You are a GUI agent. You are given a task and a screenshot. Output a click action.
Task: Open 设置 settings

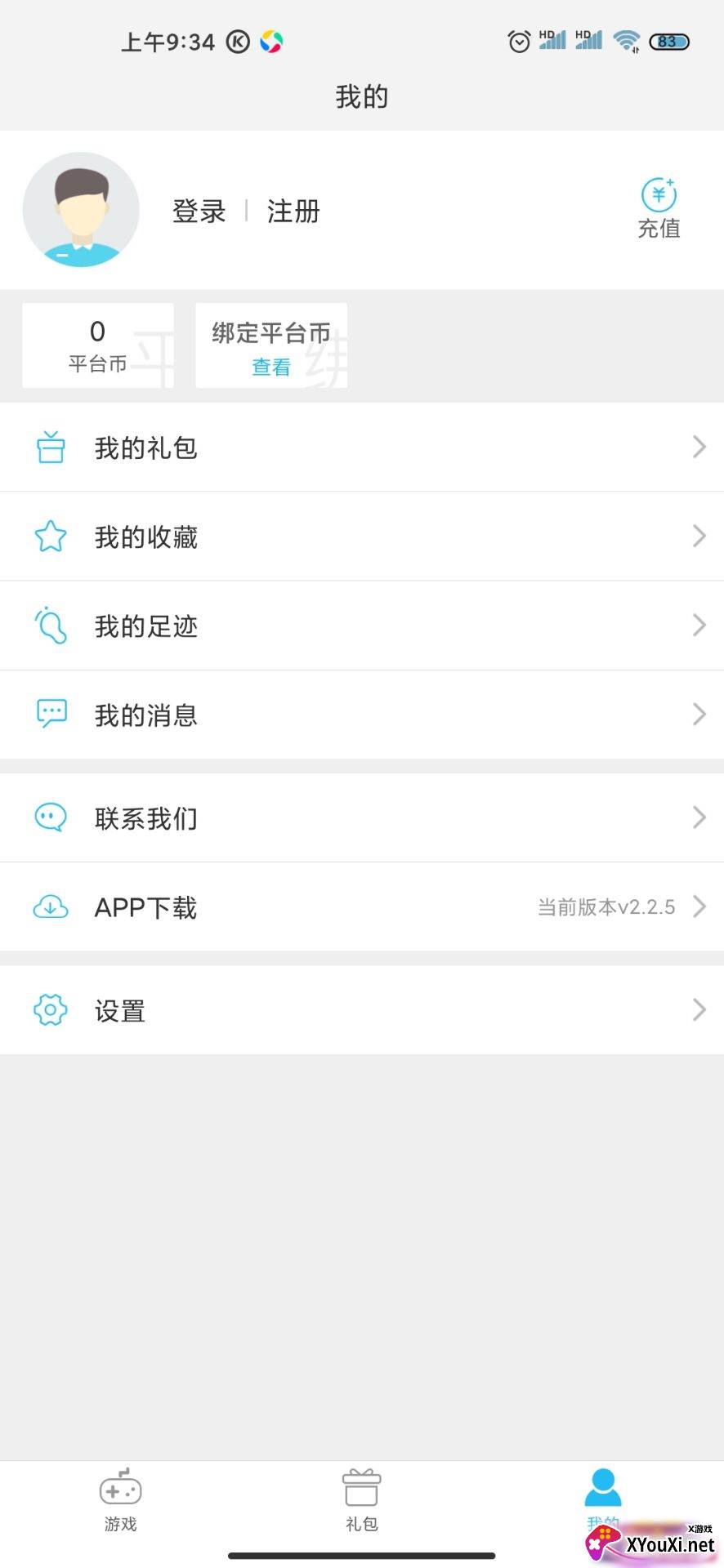(x=362, y=1010)
